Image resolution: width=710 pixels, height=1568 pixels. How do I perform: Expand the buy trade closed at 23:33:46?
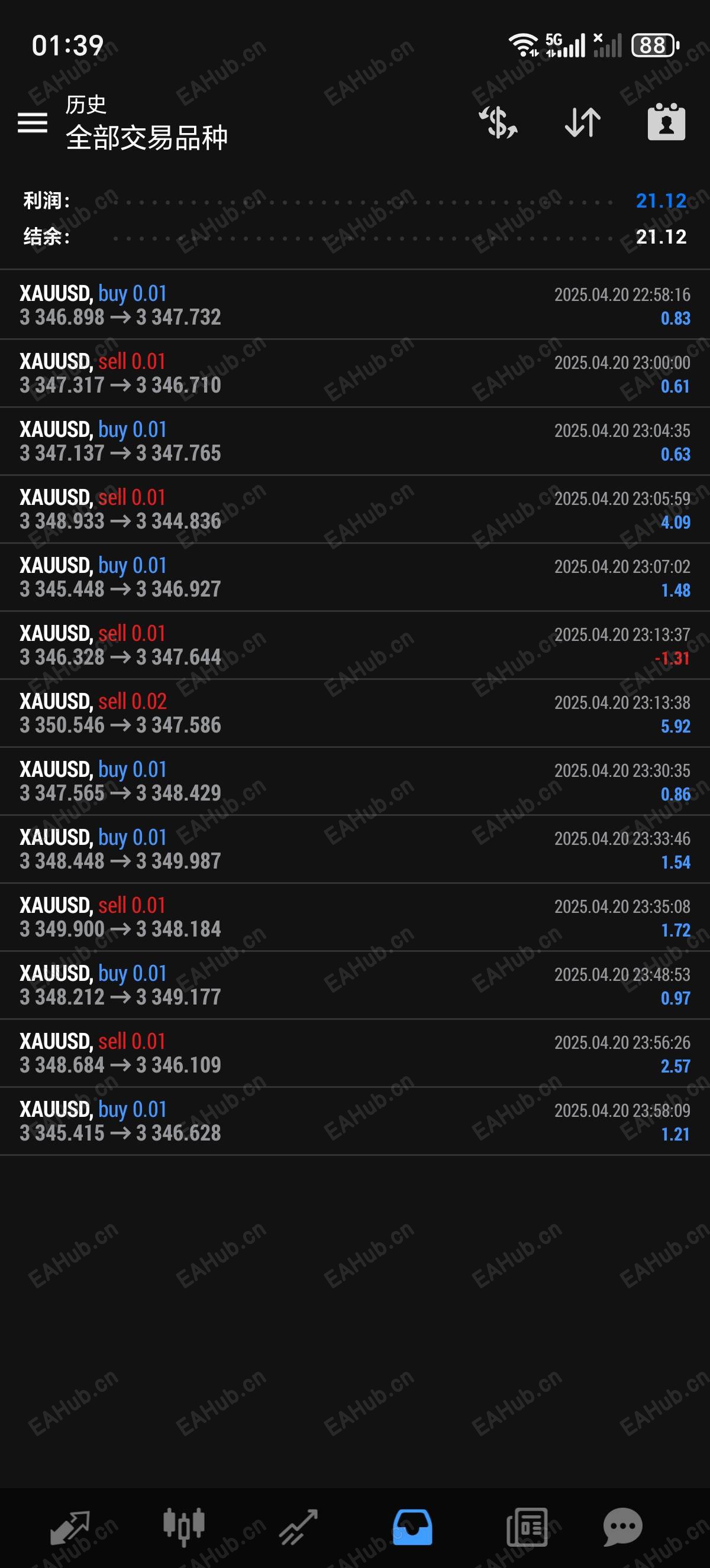click(x=355, y=849)
